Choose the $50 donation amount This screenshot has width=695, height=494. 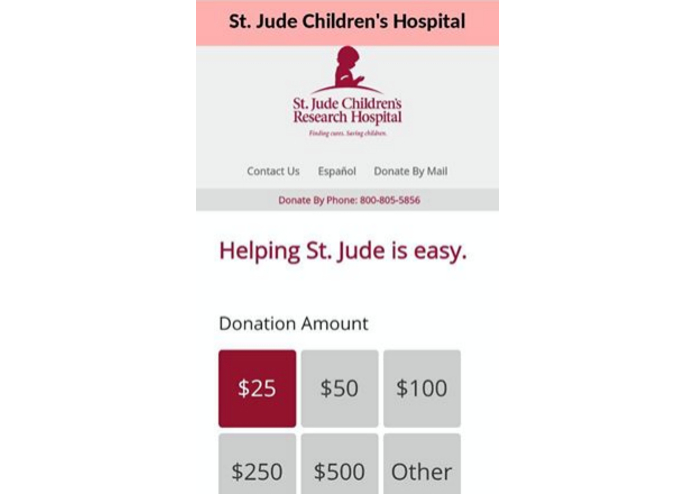(339, 388)
